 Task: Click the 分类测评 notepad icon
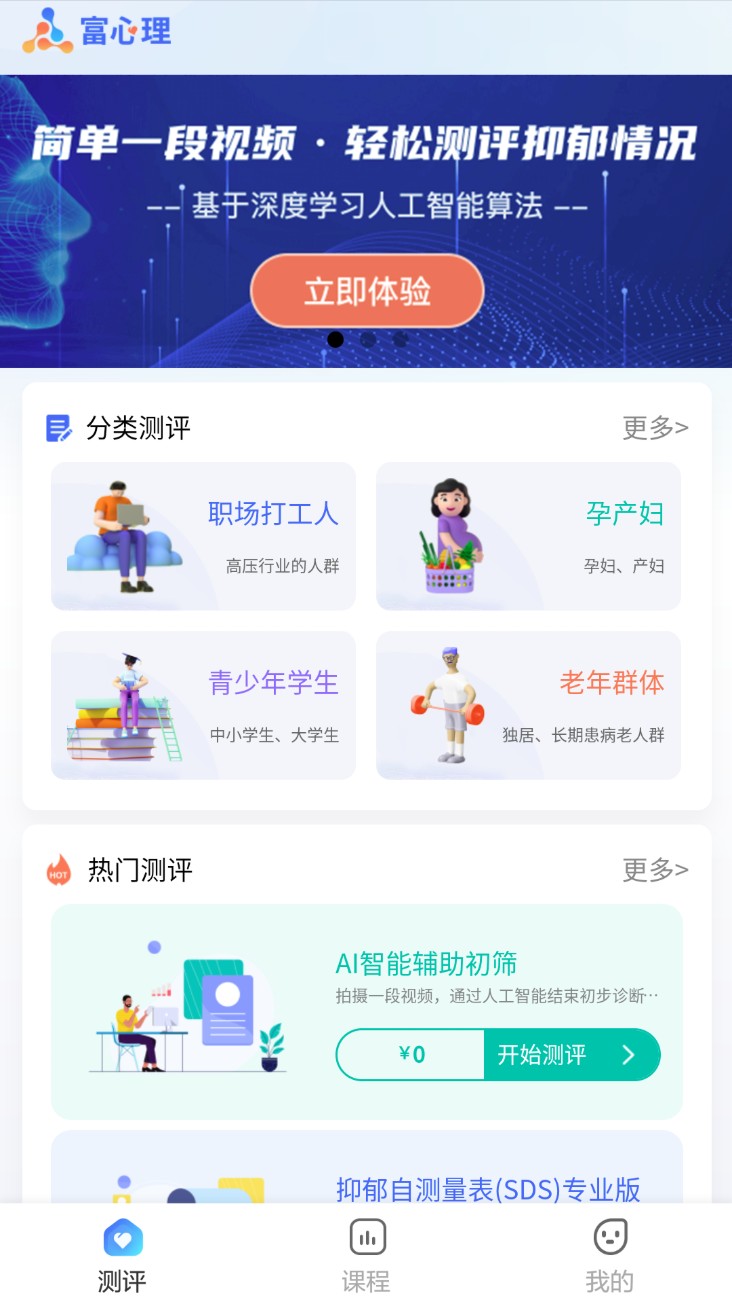[x=56, y=427]
